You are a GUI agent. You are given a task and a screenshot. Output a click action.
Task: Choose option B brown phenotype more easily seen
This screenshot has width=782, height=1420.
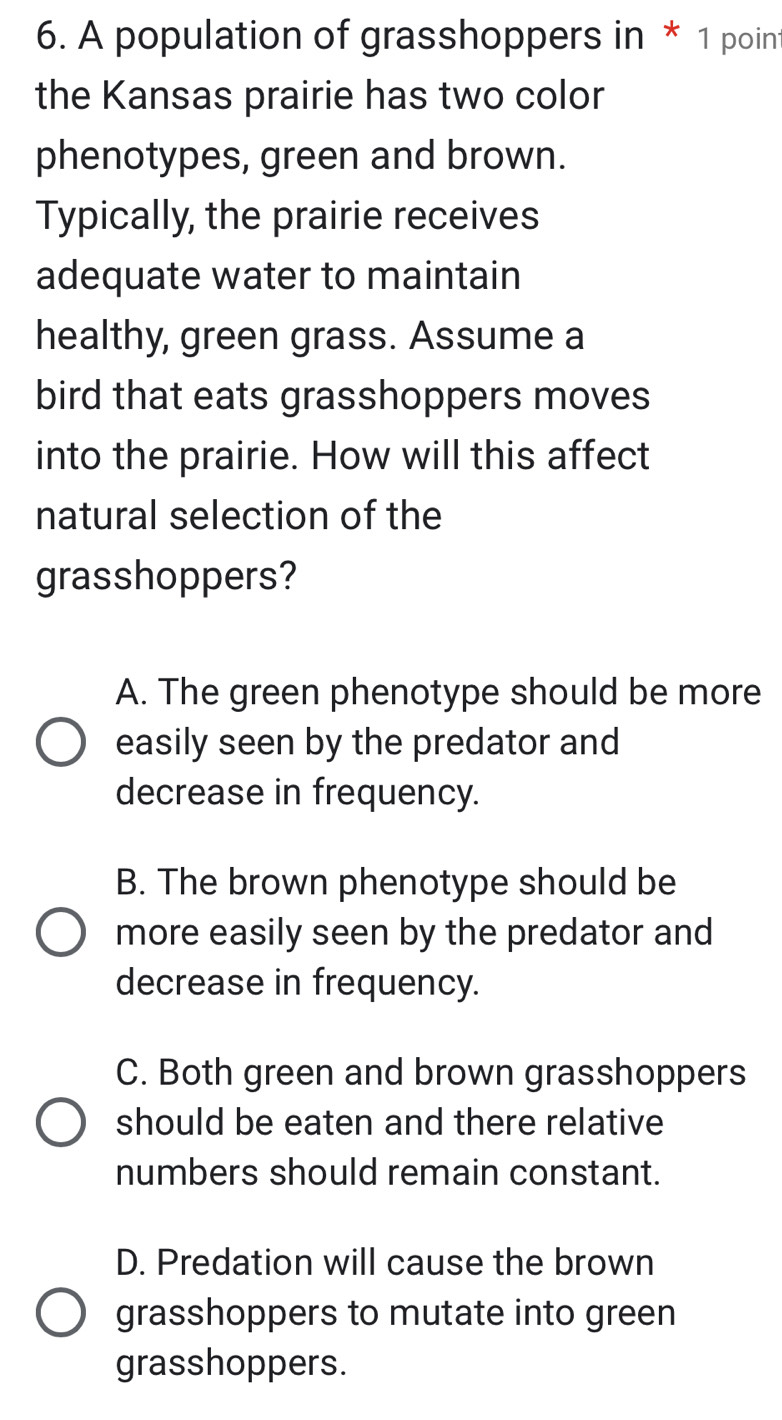[61, 932]
